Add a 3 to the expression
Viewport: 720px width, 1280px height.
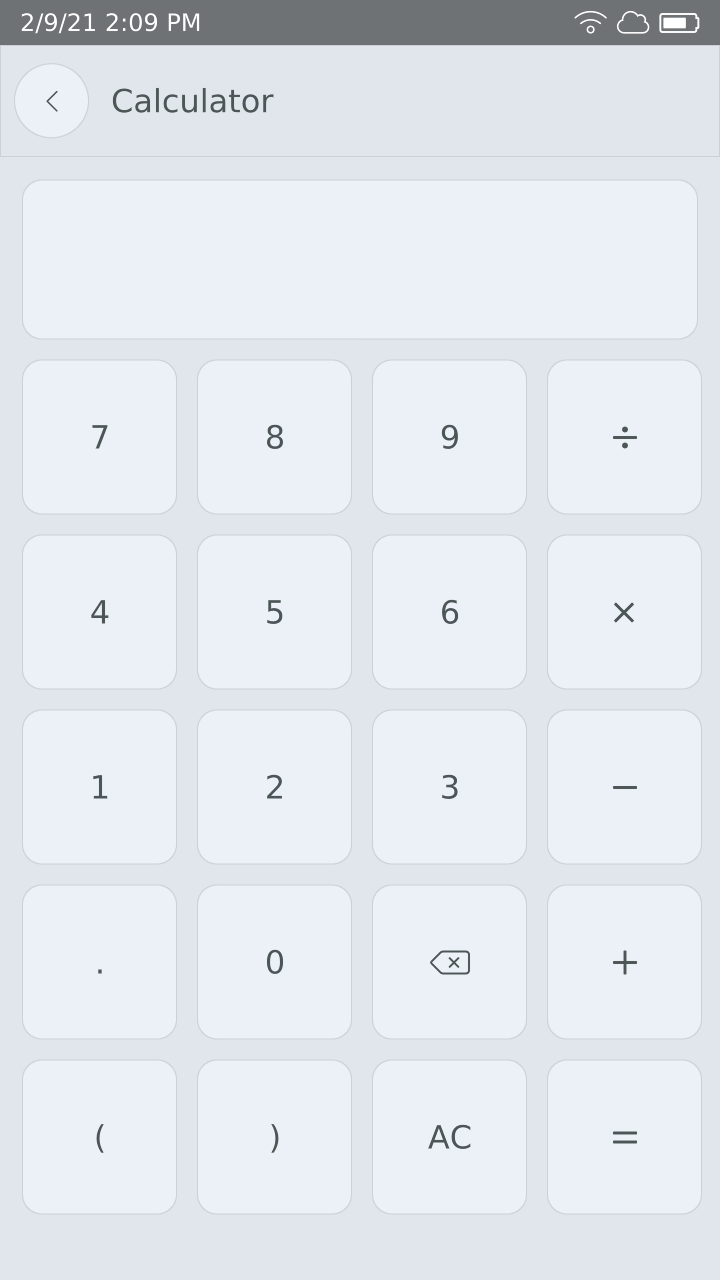[449, 787]
